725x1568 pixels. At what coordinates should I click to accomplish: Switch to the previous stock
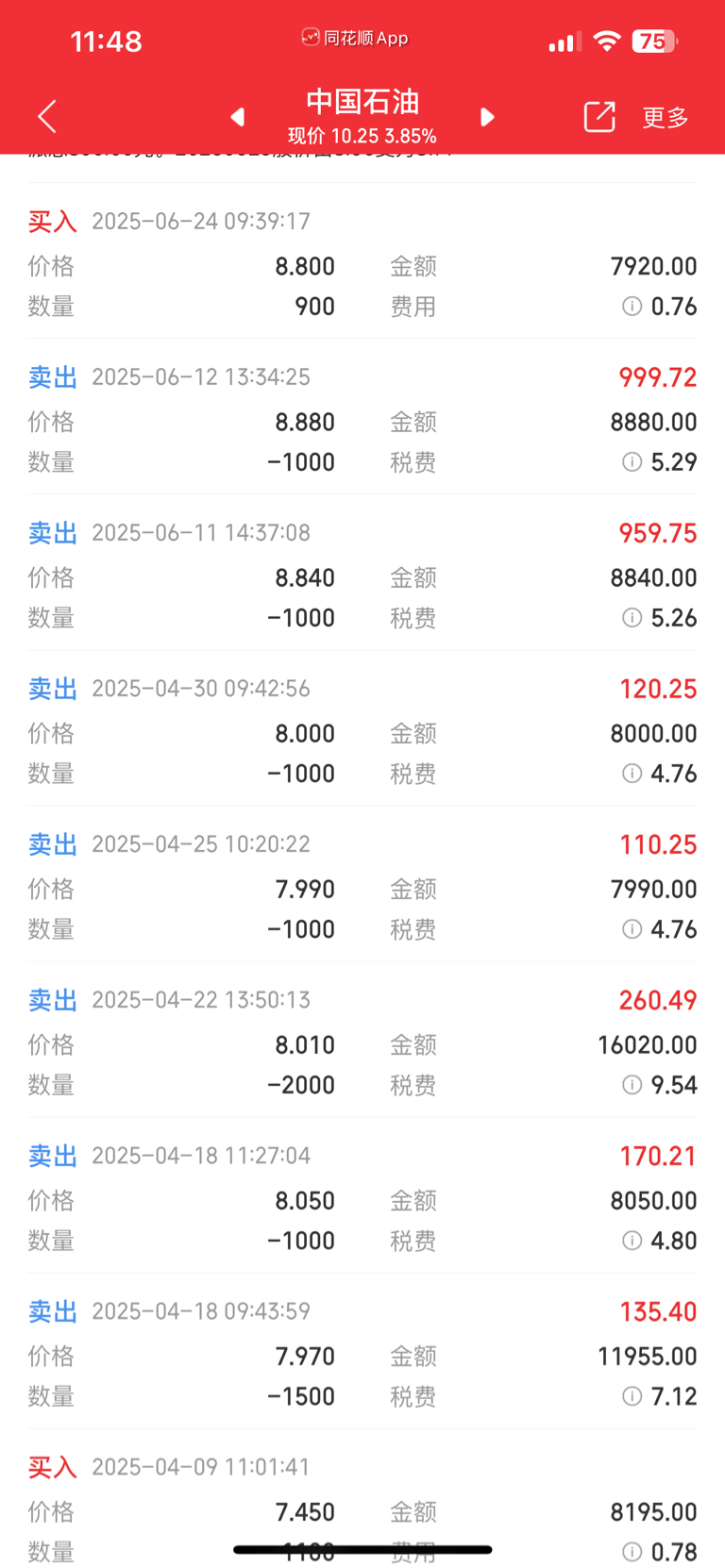(x=238, y=117)
